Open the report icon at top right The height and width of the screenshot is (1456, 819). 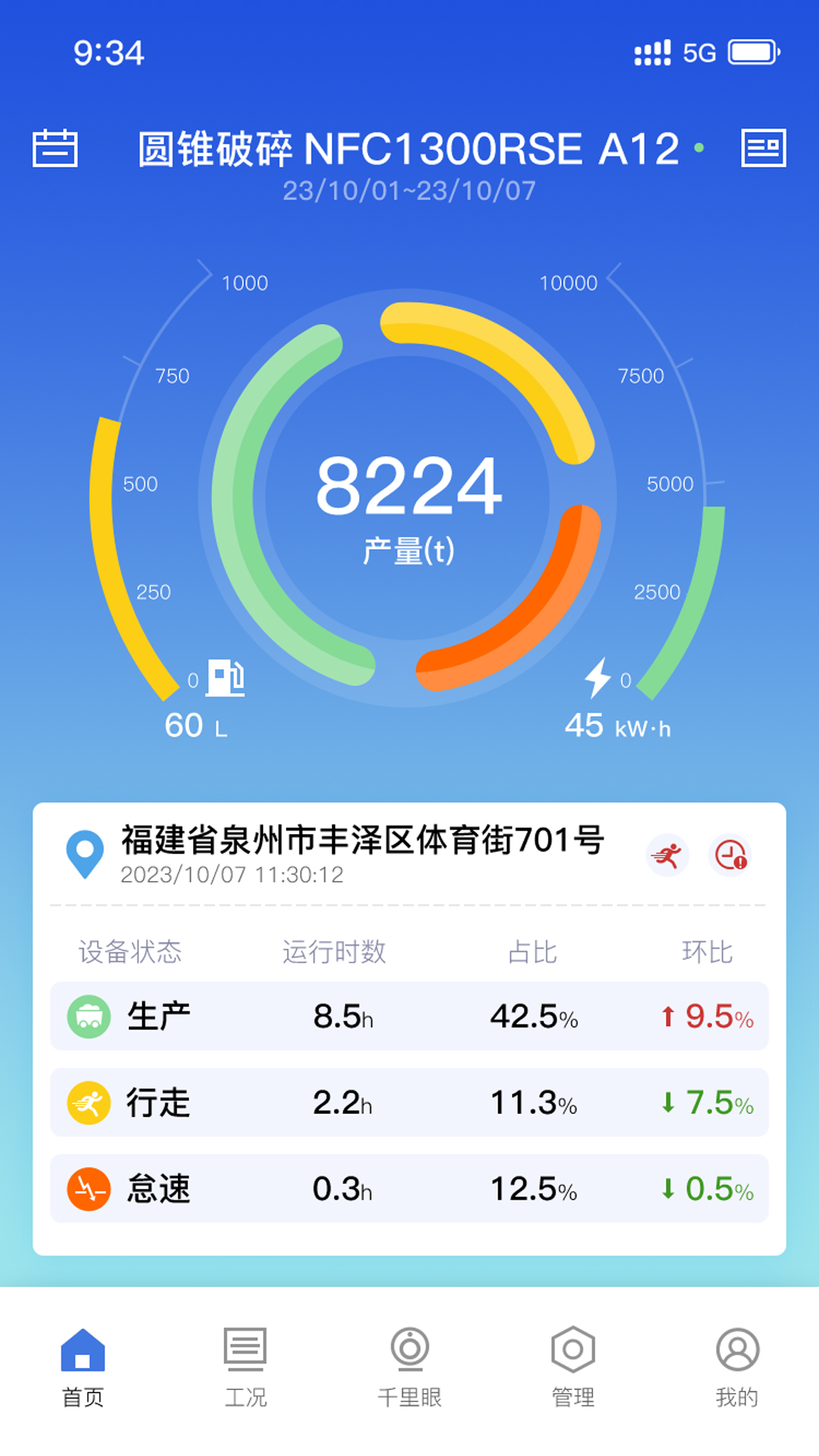point(762,149)
